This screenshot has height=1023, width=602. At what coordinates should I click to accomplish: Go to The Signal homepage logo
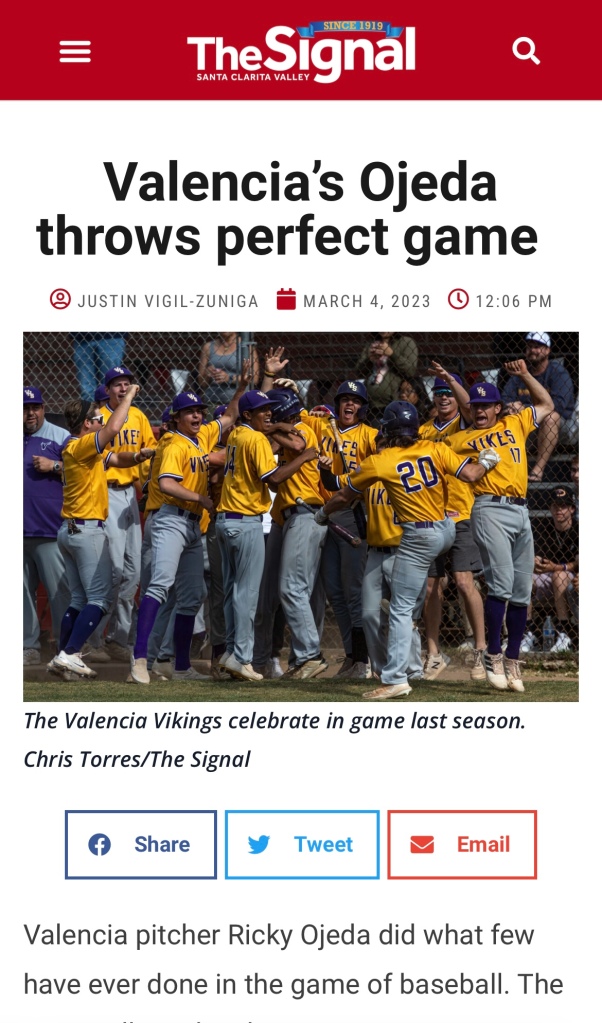click(x=301, y=52)
